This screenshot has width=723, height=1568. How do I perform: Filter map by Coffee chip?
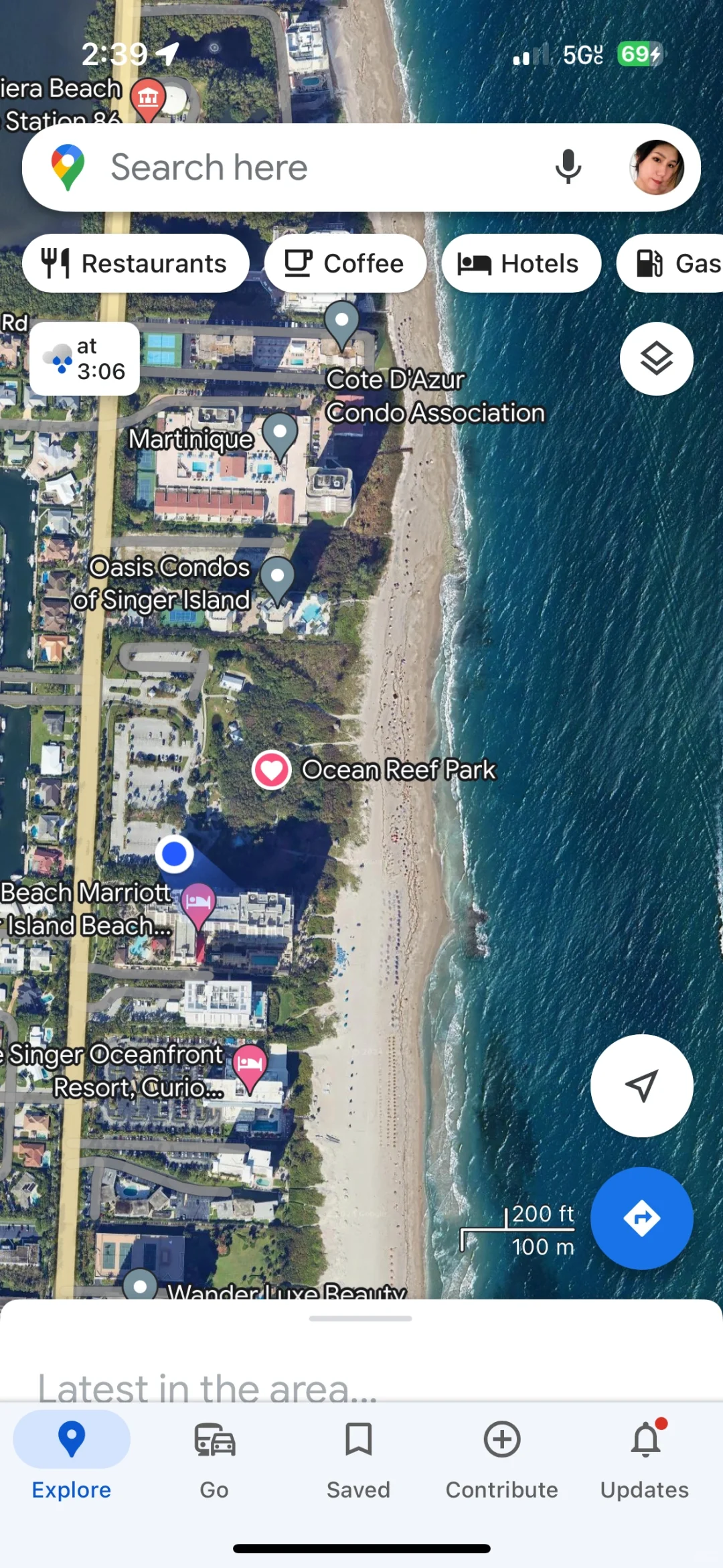point(345,263)
